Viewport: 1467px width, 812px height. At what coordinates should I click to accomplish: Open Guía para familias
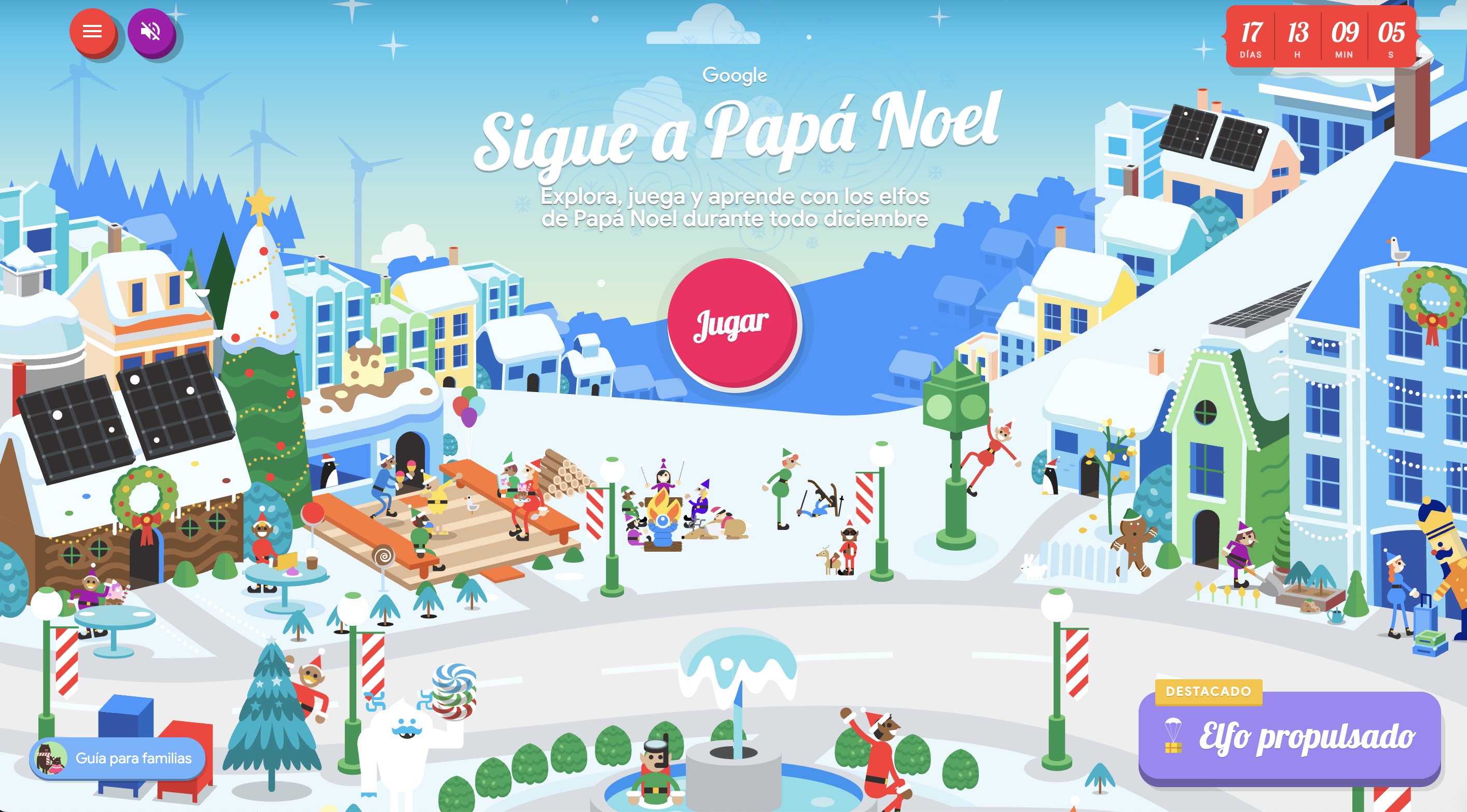tap(118, 758)
